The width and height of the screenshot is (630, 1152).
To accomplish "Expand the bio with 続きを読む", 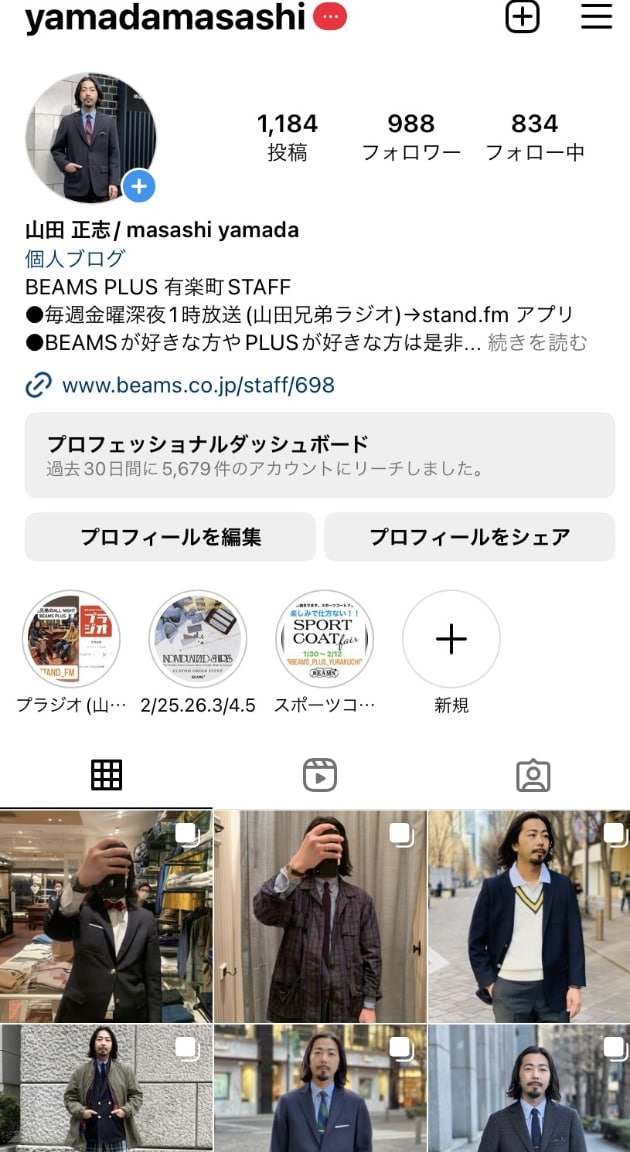I will tap(537, 343).
